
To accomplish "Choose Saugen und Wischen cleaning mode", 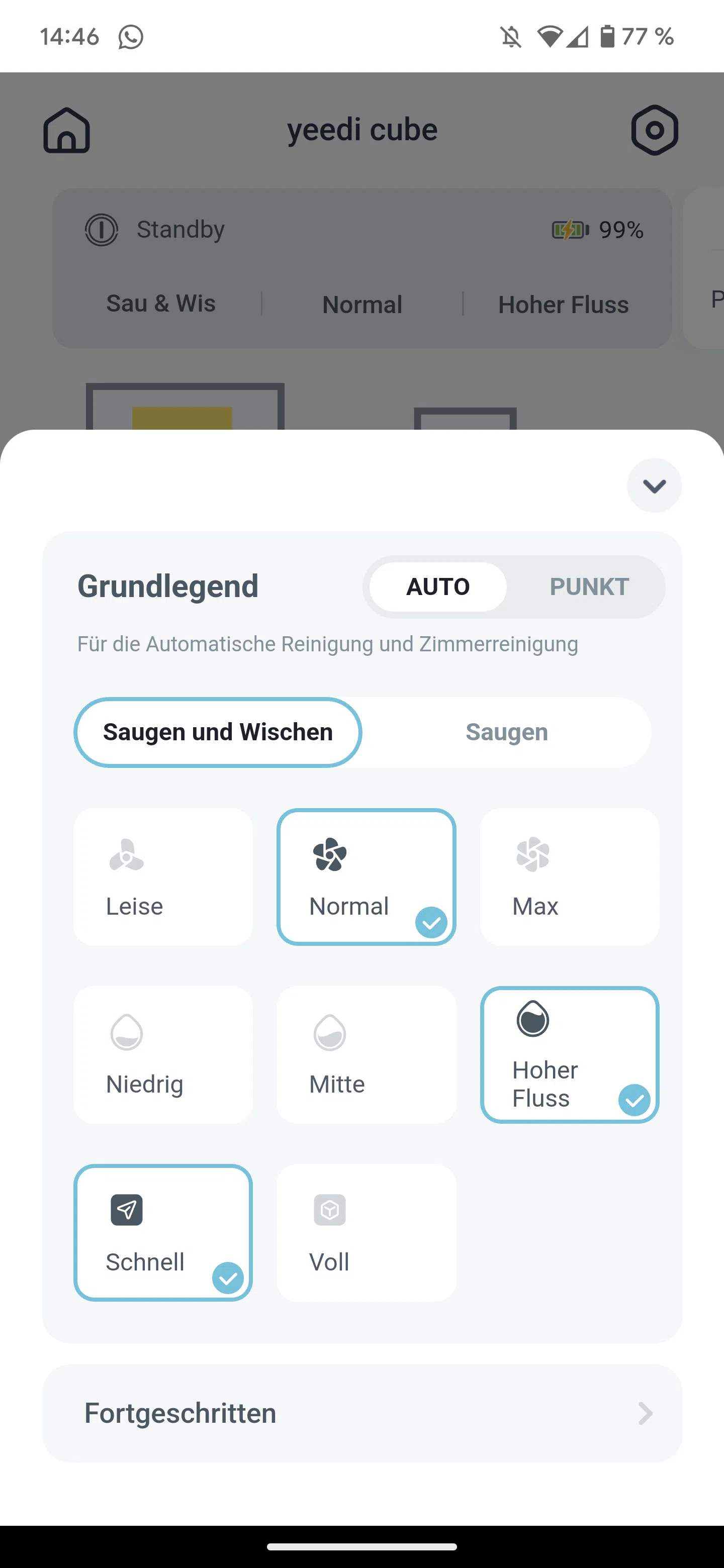I will pyautogui.click(x=218, y=732).
